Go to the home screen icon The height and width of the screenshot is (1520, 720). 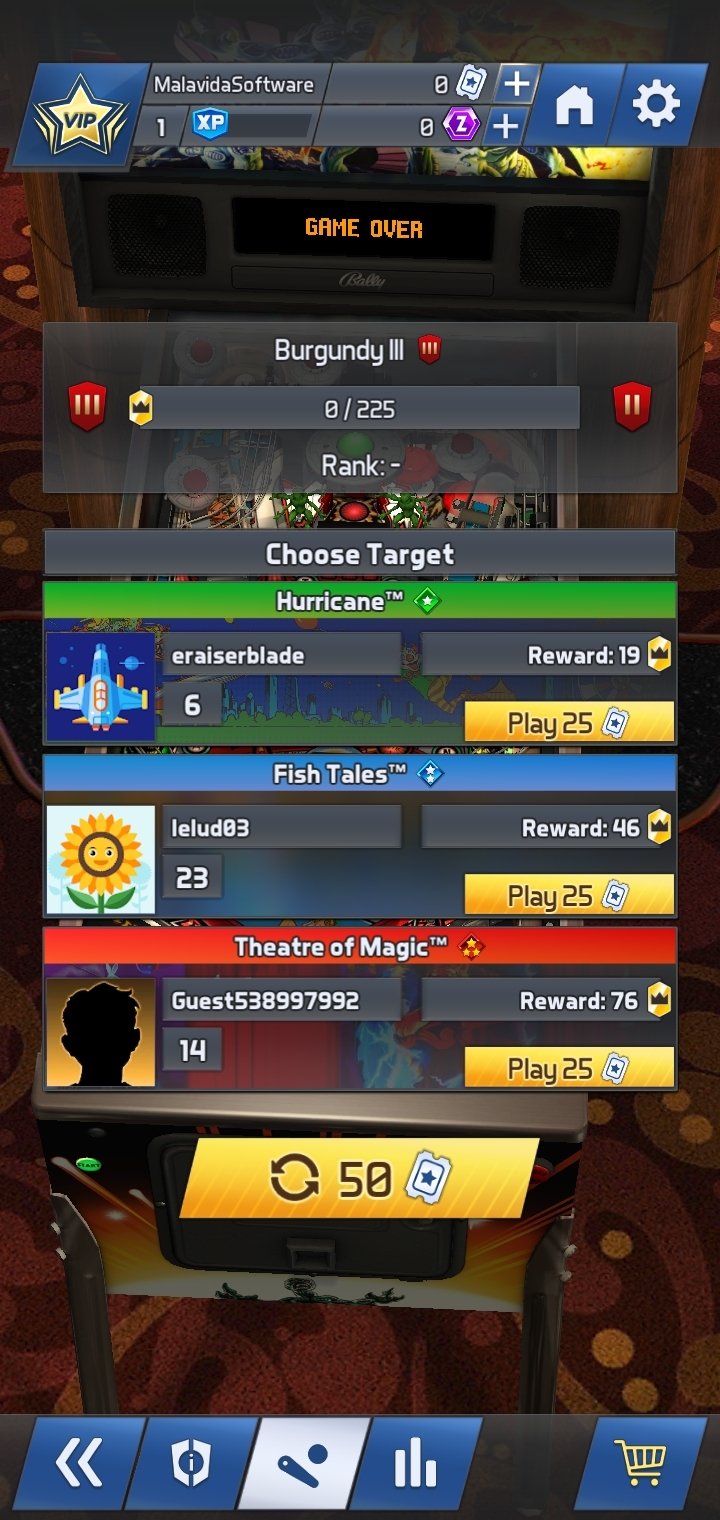pos(574,105)
